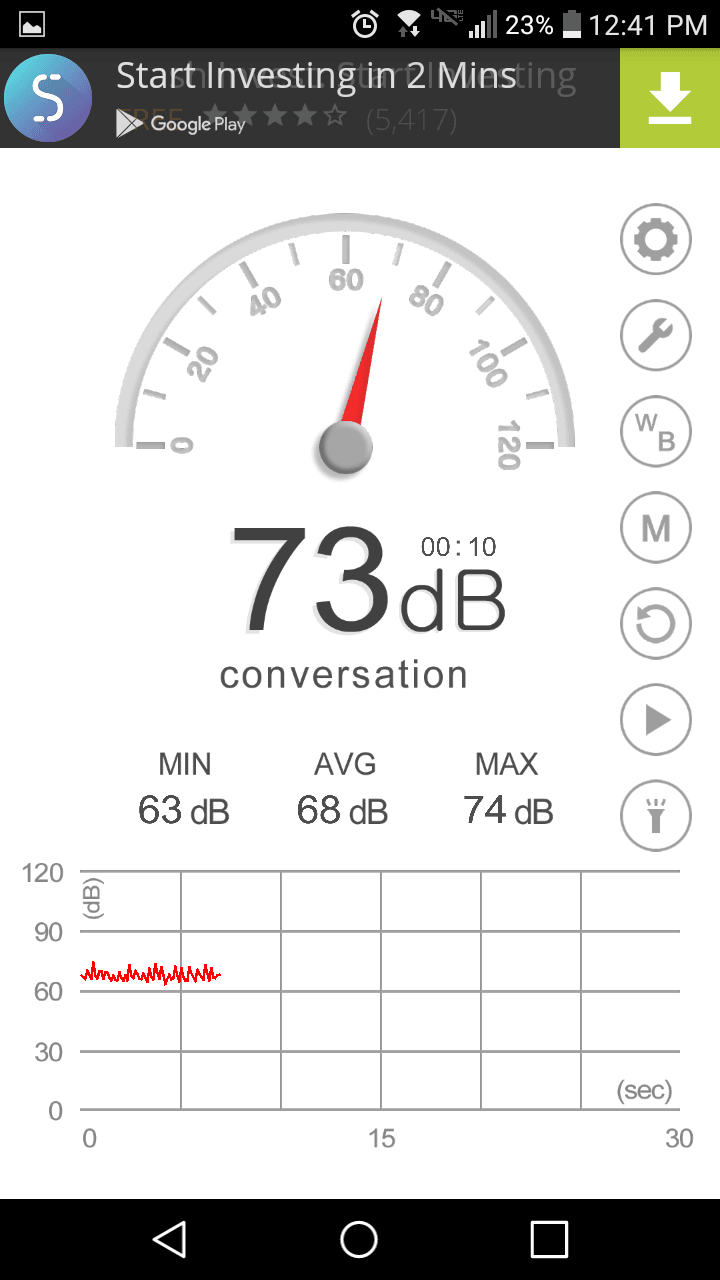
Task: Go back using system navigation bar
Action: pos(170,1239)
